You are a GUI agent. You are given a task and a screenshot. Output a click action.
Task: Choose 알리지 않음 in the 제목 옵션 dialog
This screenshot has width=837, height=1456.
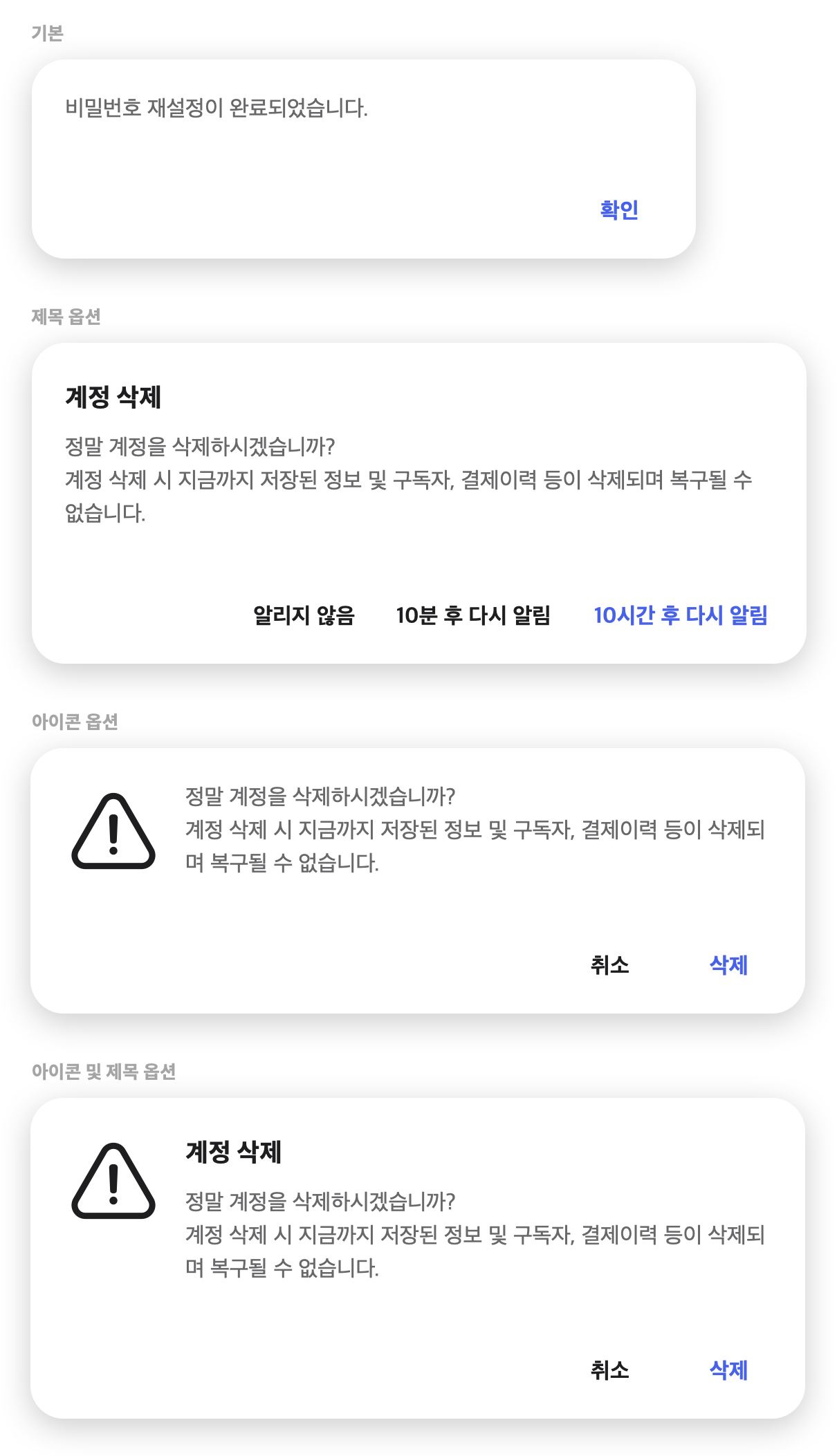click(x=304, y=615)
